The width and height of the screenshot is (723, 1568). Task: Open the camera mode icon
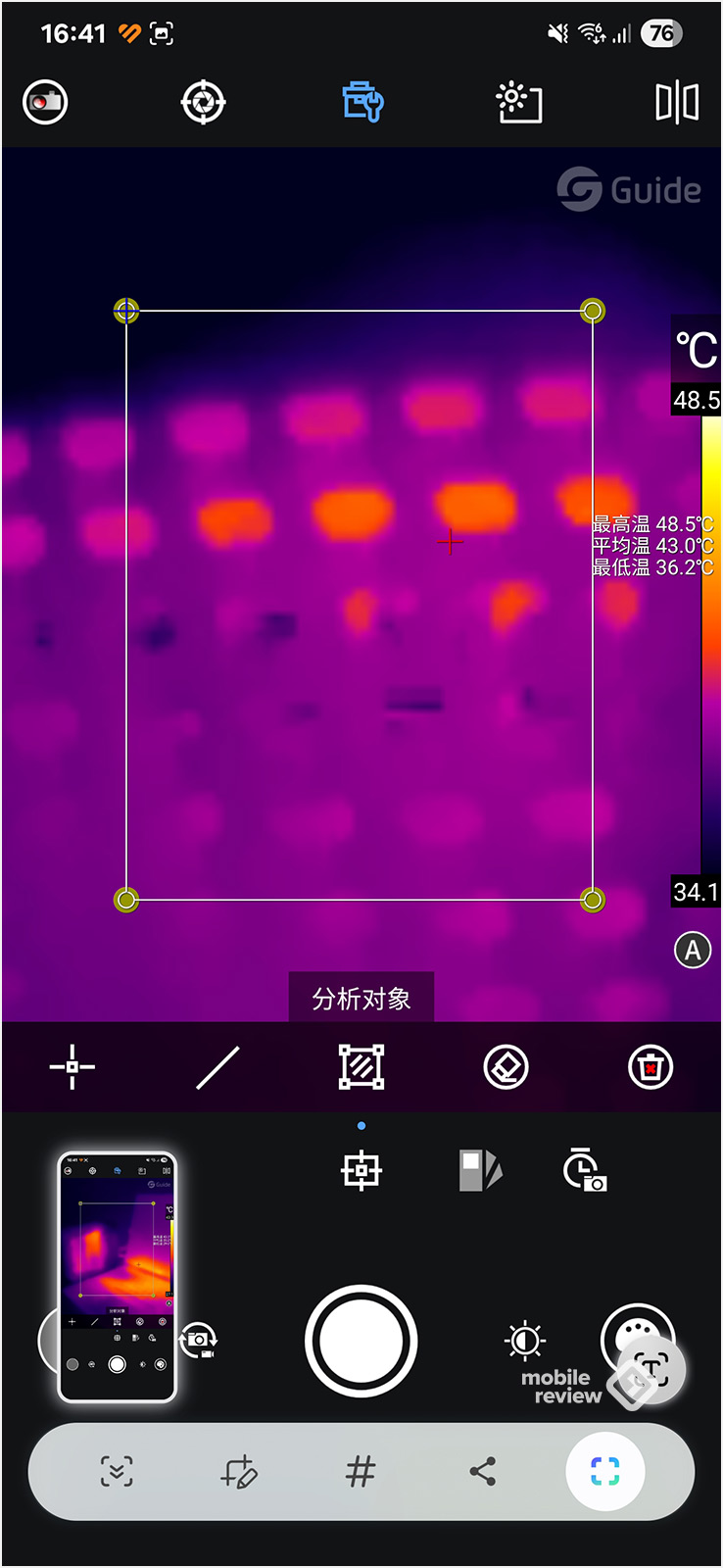point(45,102)
